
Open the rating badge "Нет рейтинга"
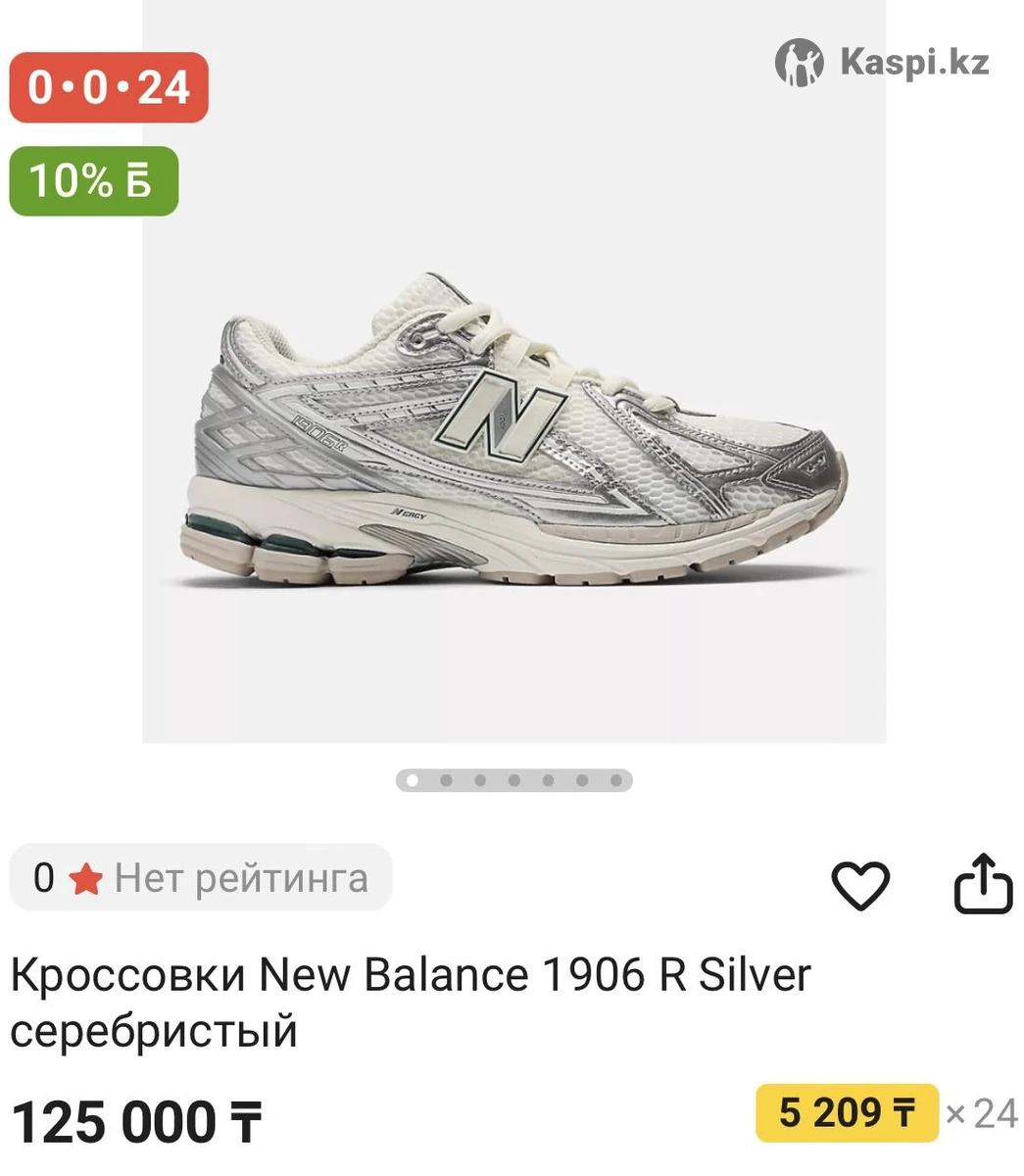tap(201, 878)
